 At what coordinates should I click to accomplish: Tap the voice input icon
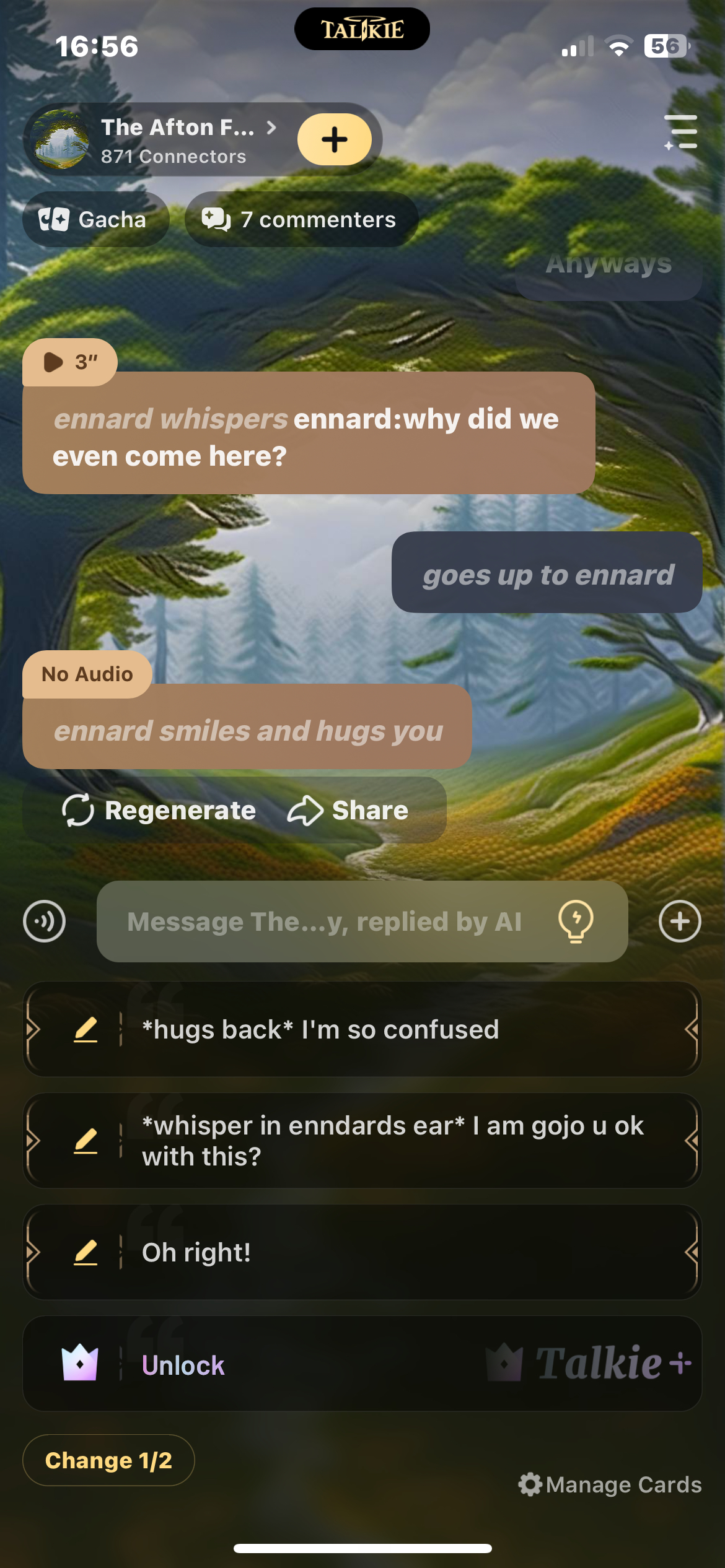(x=44, y=921)
